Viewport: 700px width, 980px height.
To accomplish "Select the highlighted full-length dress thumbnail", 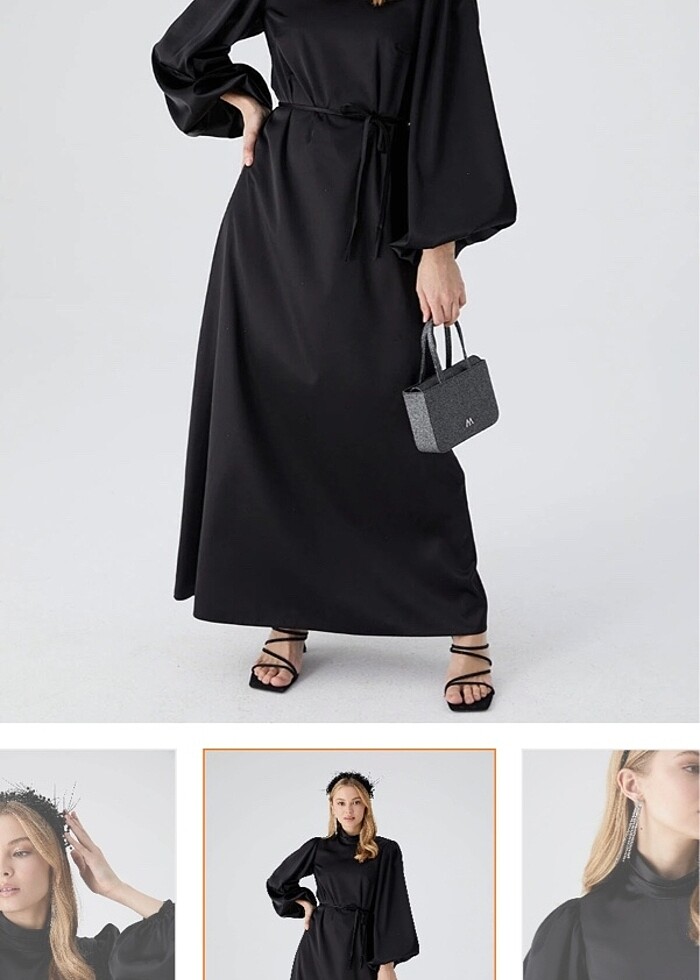I will click(350, 865).
